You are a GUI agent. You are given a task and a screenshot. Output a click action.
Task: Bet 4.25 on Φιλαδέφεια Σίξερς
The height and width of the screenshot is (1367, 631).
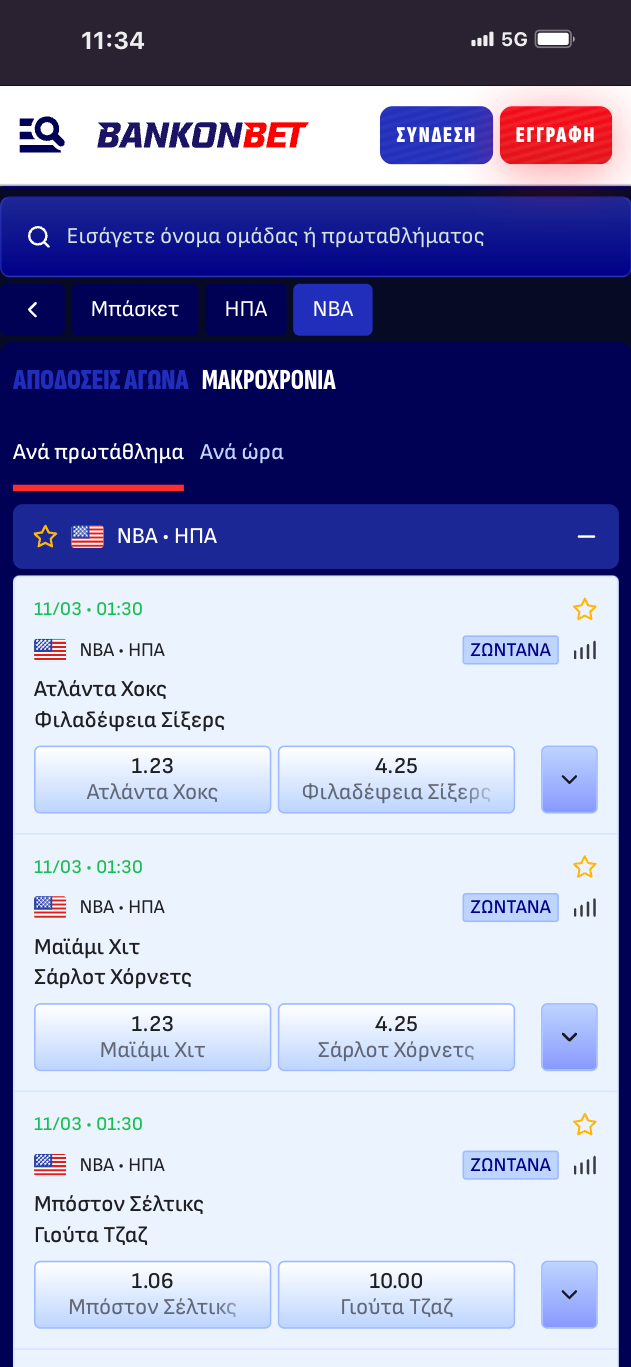[396, 779]
